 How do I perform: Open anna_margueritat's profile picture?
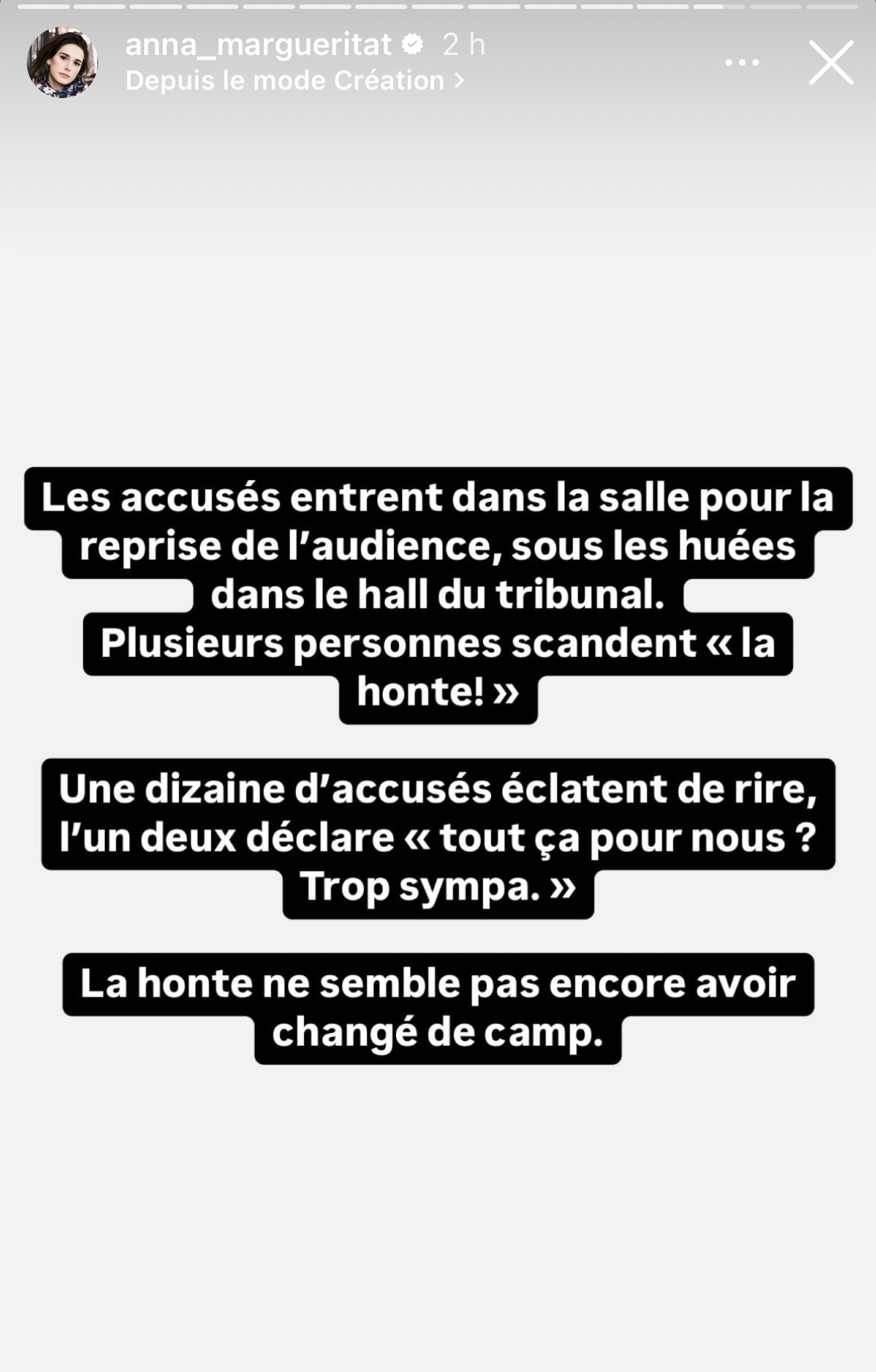click(62, 63)
